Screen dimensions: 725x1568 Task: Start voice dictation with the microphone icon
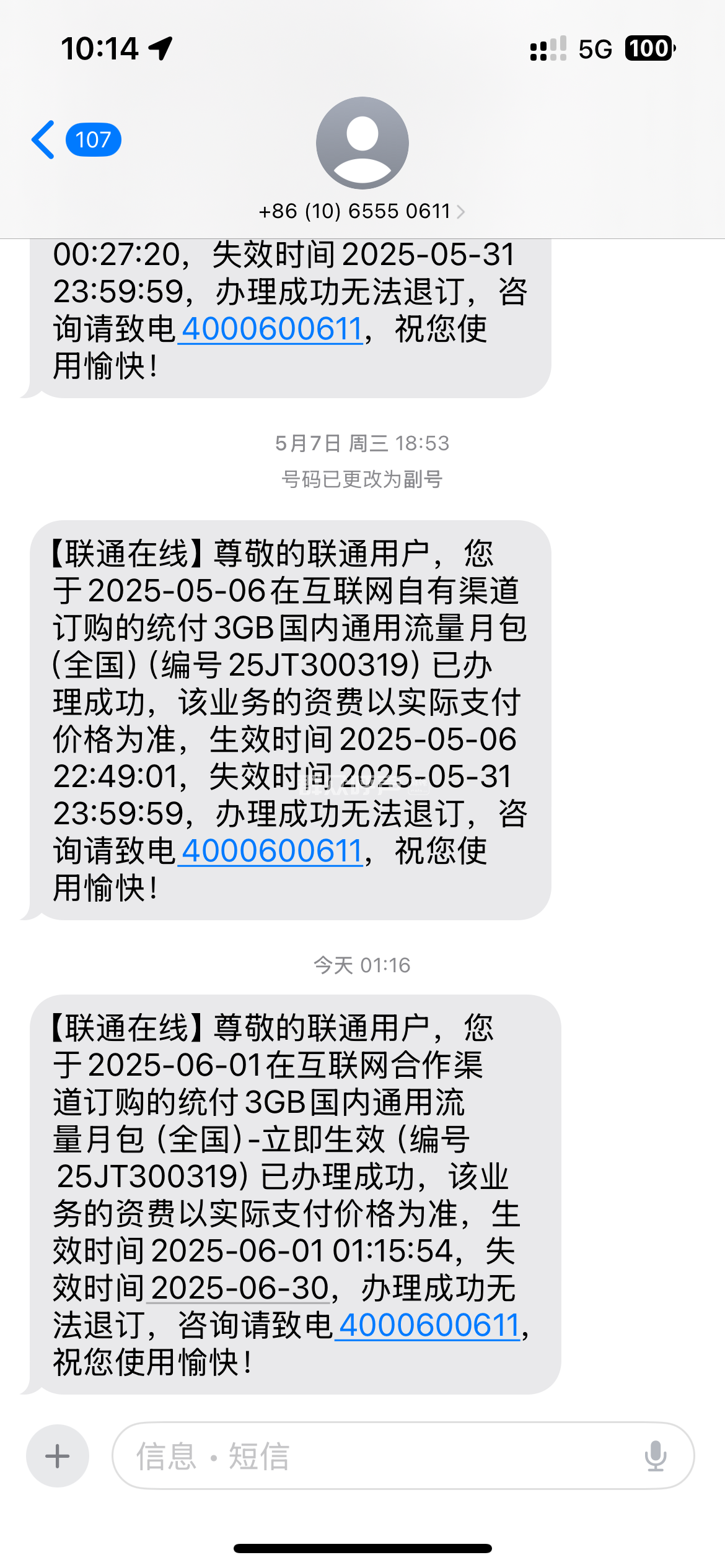[x=656, y=1456]
